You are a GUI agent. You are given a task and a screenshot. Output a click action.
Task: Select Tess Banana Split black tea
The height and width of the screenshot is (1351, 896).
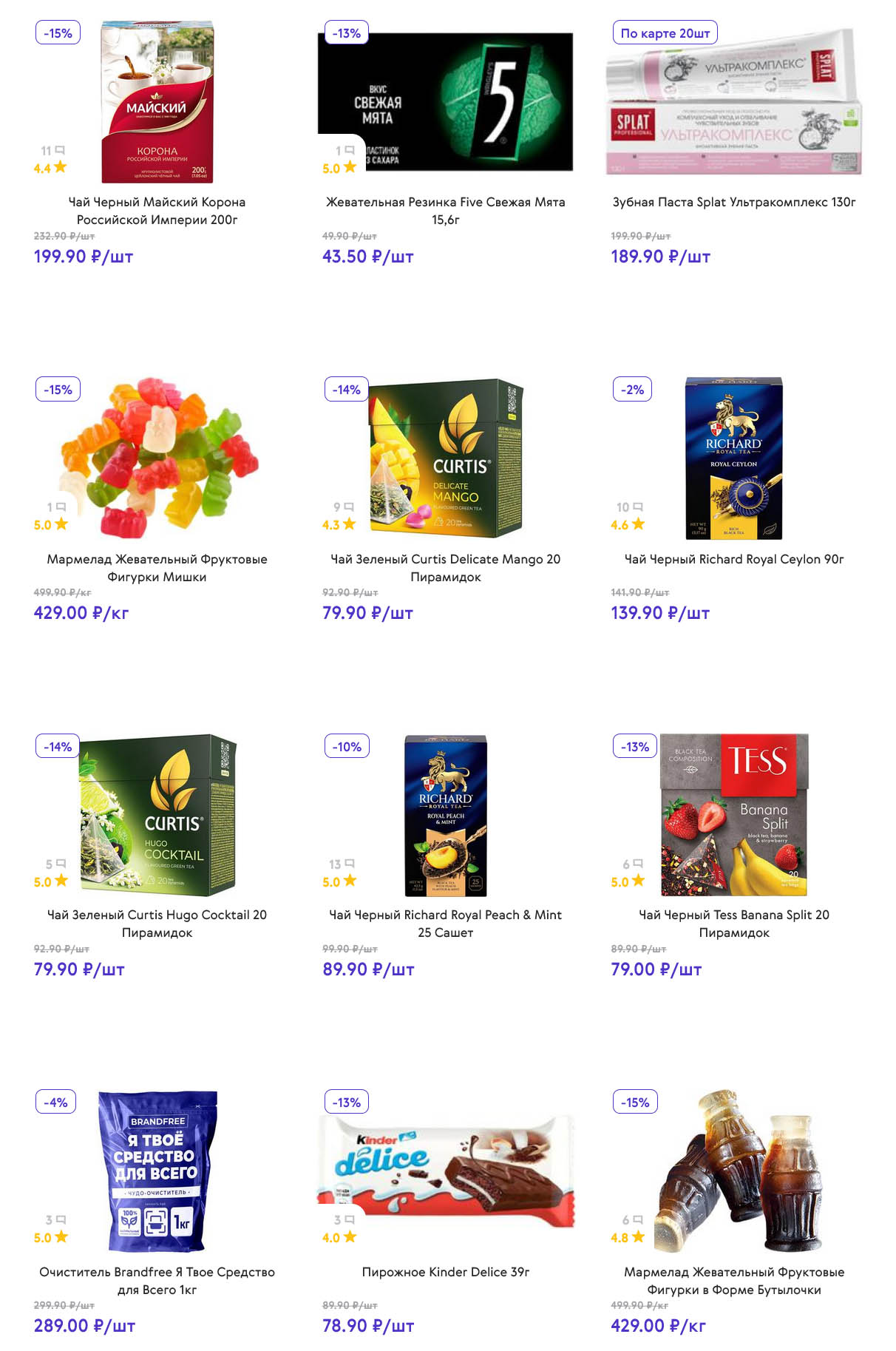pos(734,924)
